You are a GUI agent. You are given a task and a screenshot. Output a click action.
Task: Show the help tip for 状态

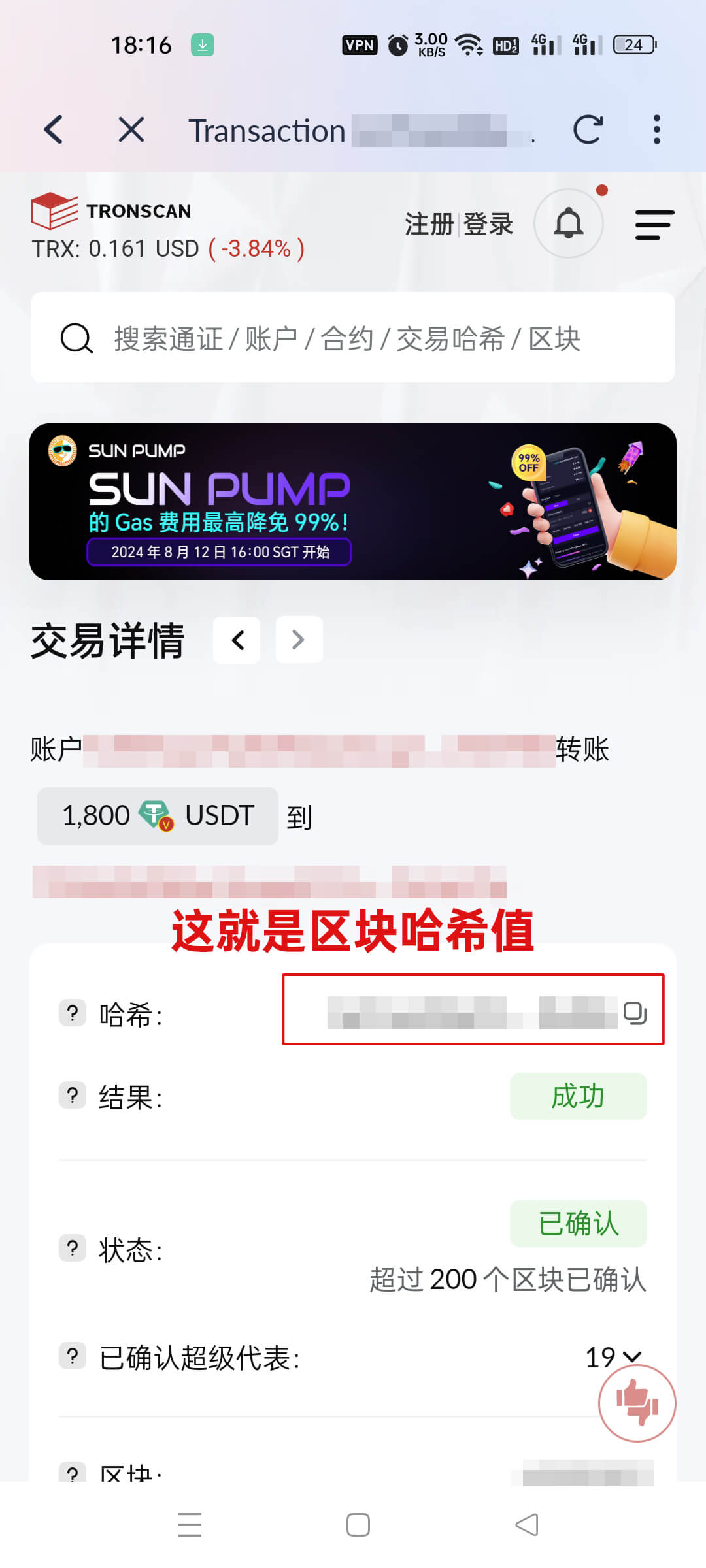coord(73,1249)
